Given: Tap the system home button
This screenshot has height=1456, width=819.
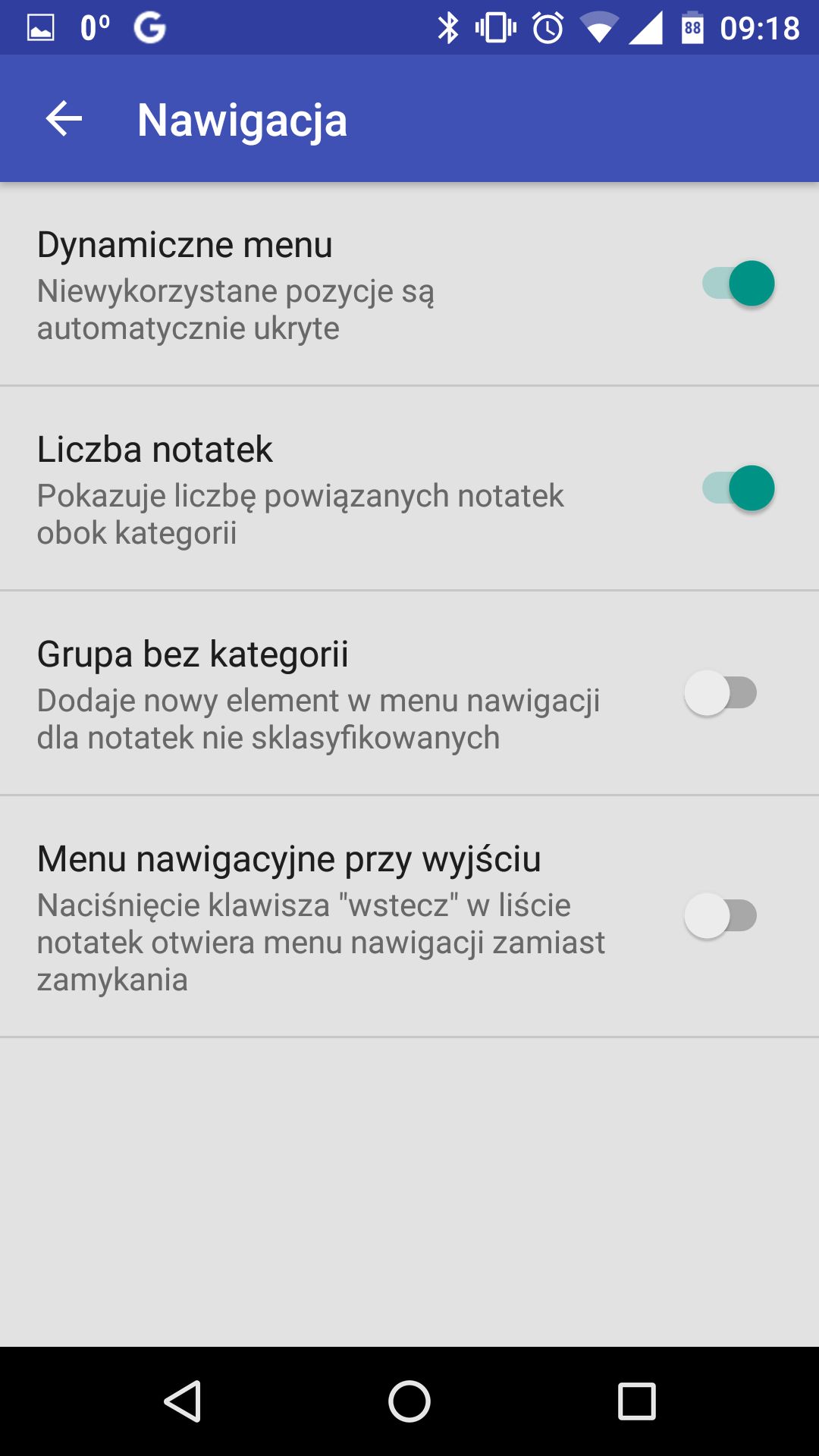Looking at the screenshot, I should [x=409, y=1401].
